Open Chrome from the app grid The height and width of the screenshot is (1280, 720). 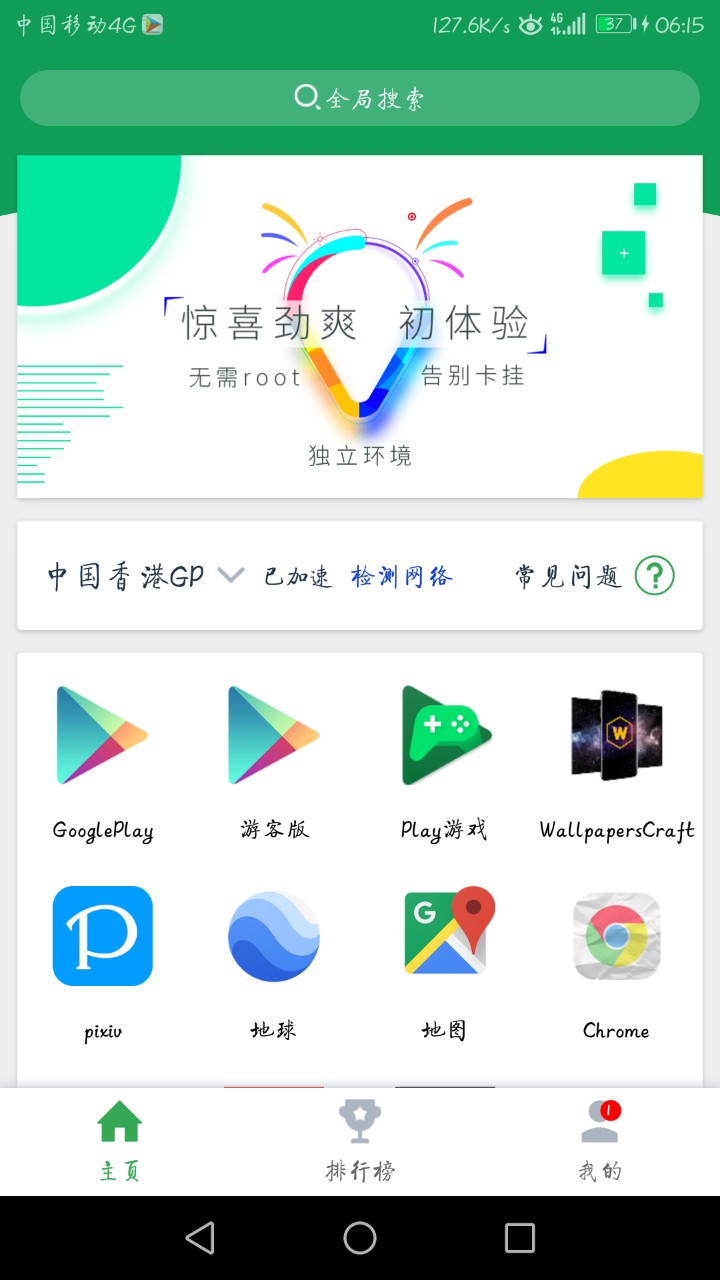tap(616, 936)
